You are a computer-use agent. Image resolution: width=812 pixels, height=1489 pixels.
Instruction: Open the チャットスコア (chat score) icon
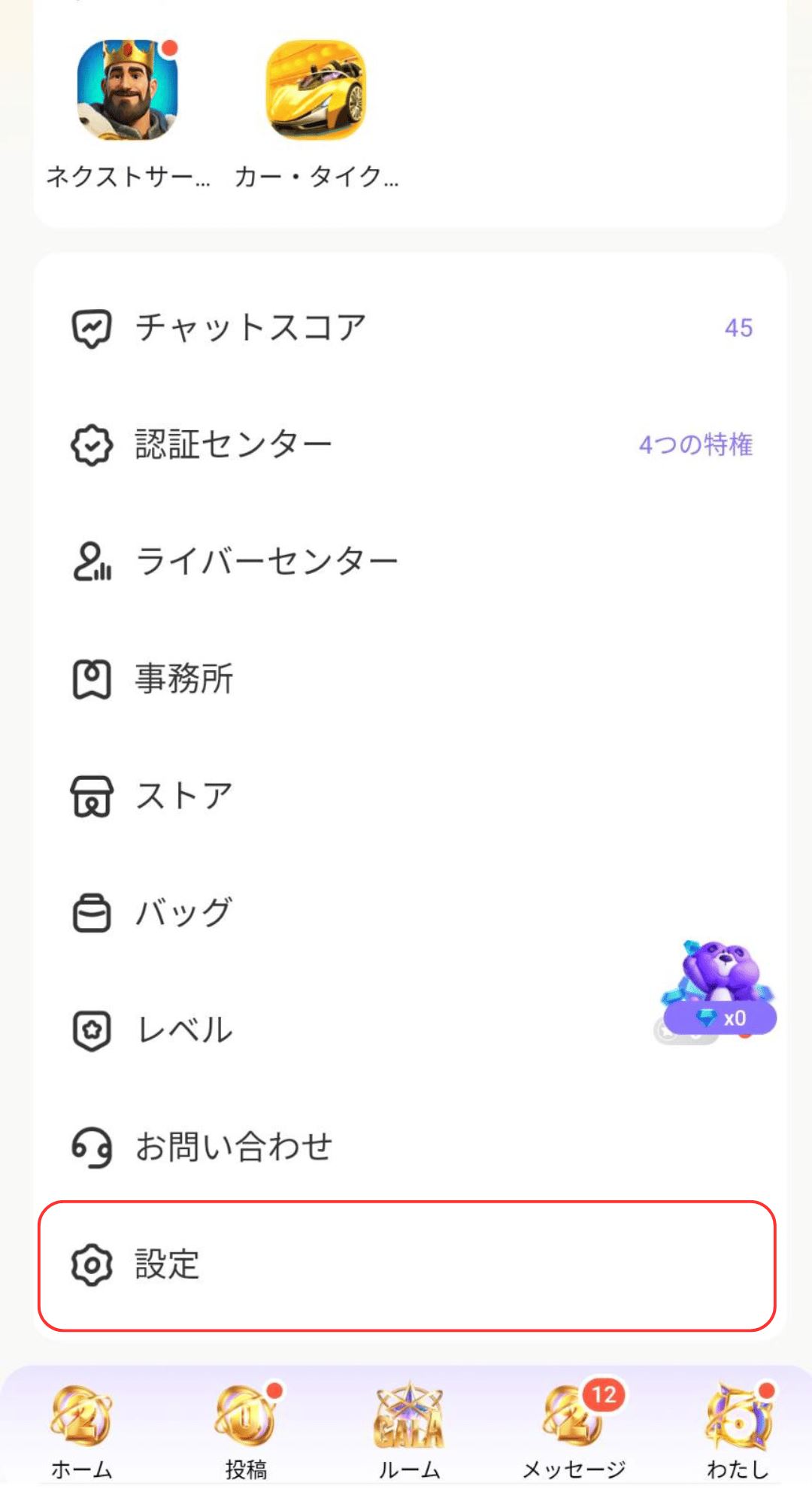click(90, 326)
